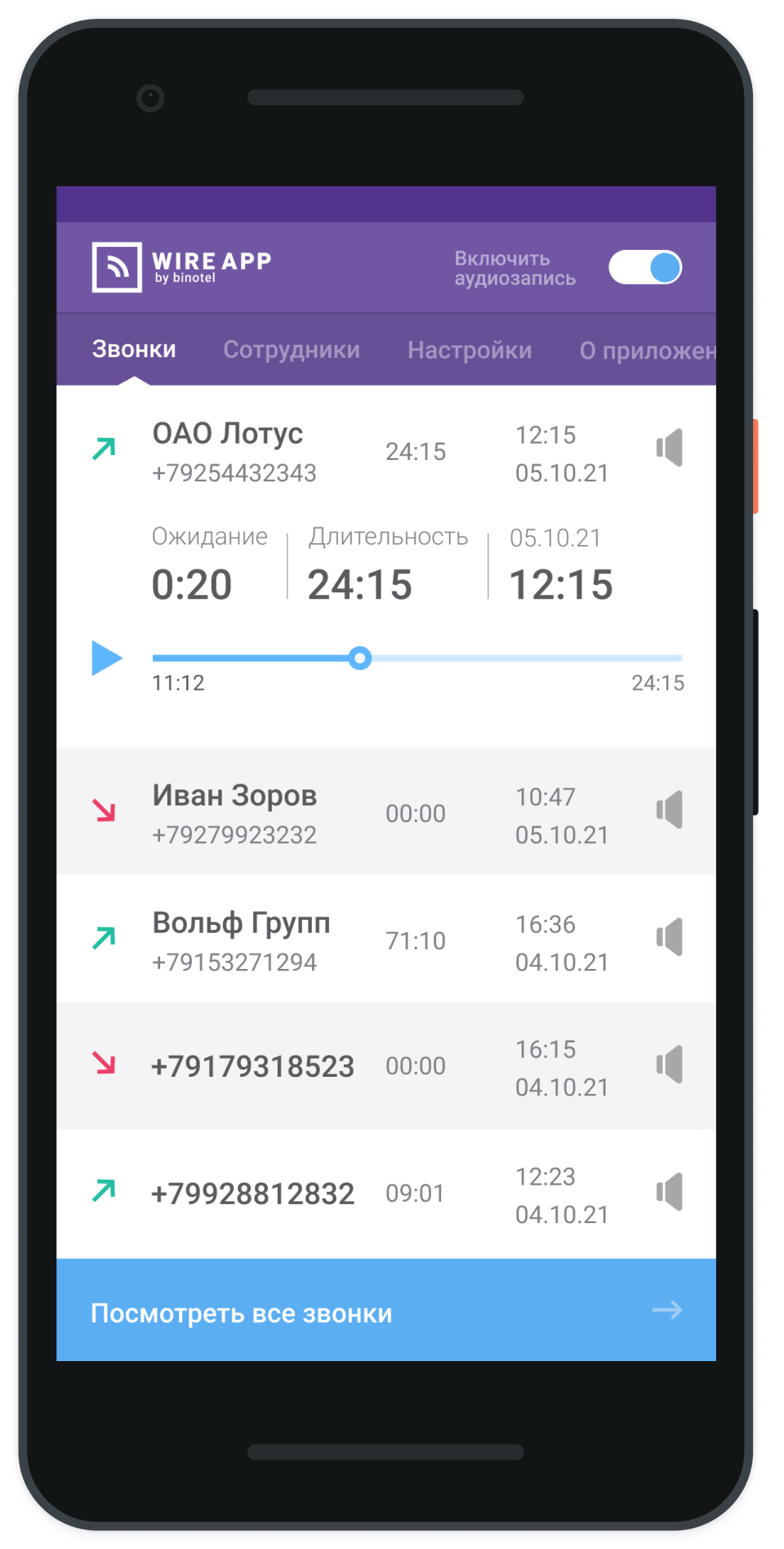Tap the speaker icon for +79928812832
This screenshot has width=784, height=1549.
click(x=669, y=1192)
